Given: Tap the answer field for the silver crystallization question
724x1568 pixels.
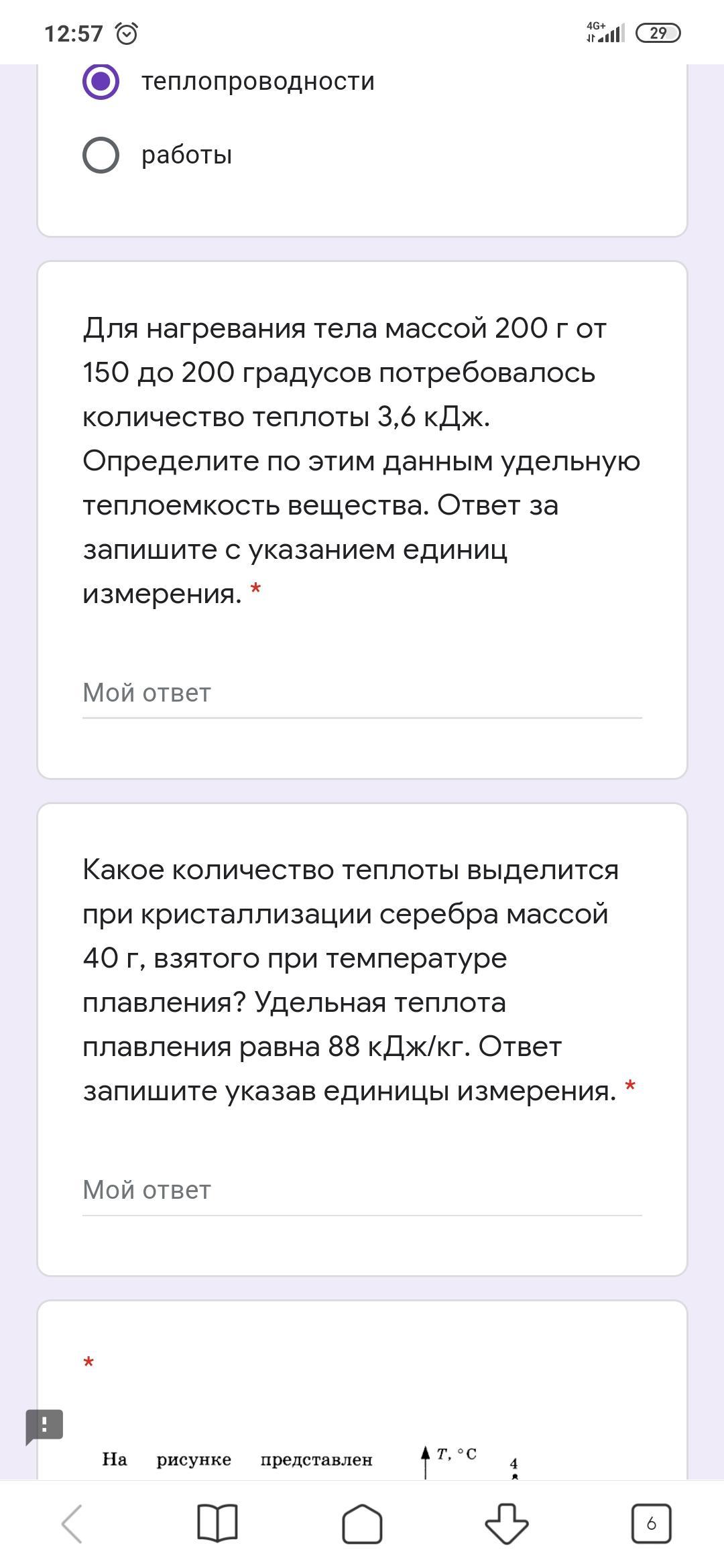Looking at the screenshot, I should 362,1191.
